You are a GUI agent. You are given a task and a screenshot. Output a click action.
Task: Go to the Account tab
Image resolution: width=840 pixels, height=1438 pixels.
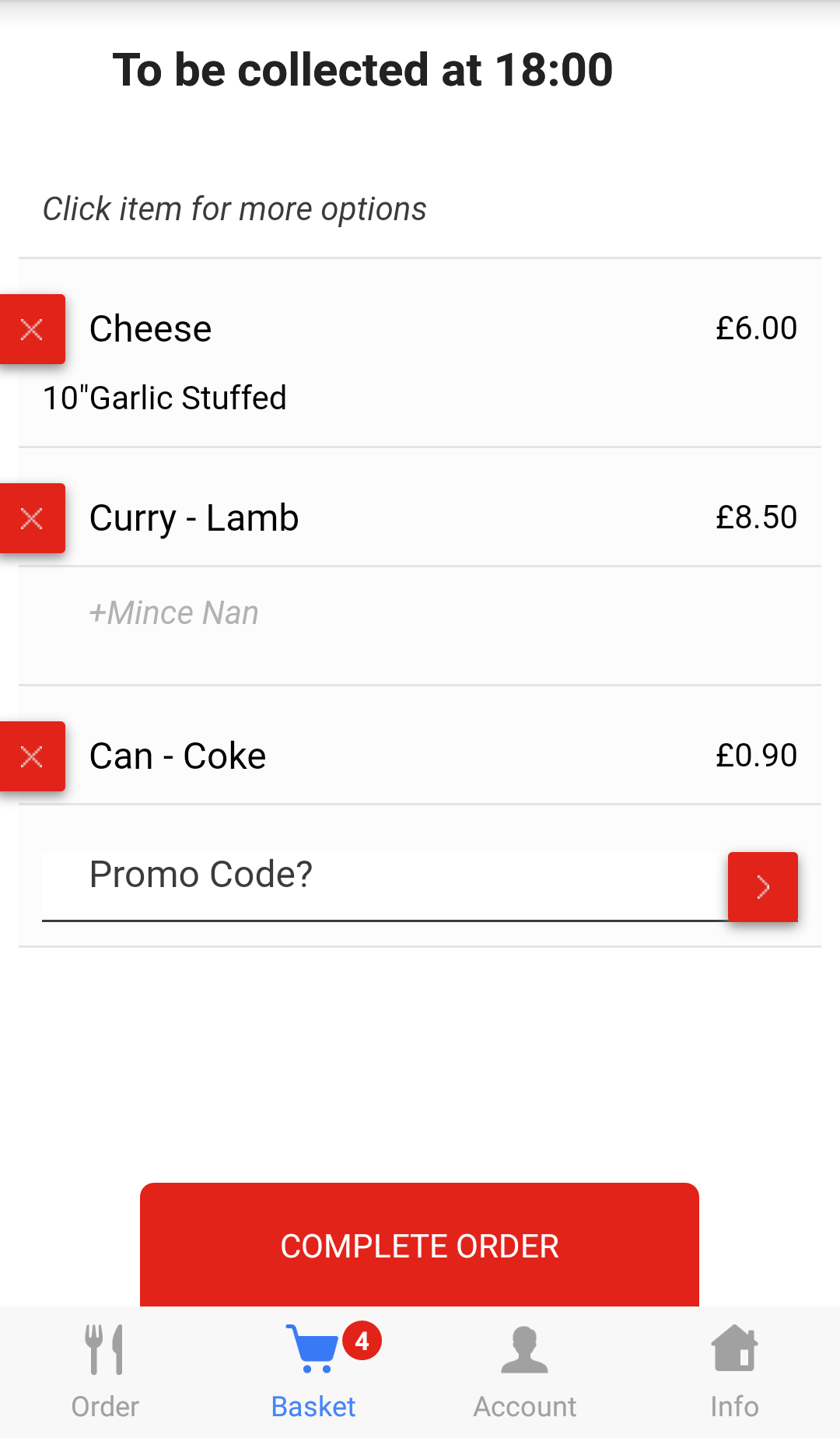525,1373
